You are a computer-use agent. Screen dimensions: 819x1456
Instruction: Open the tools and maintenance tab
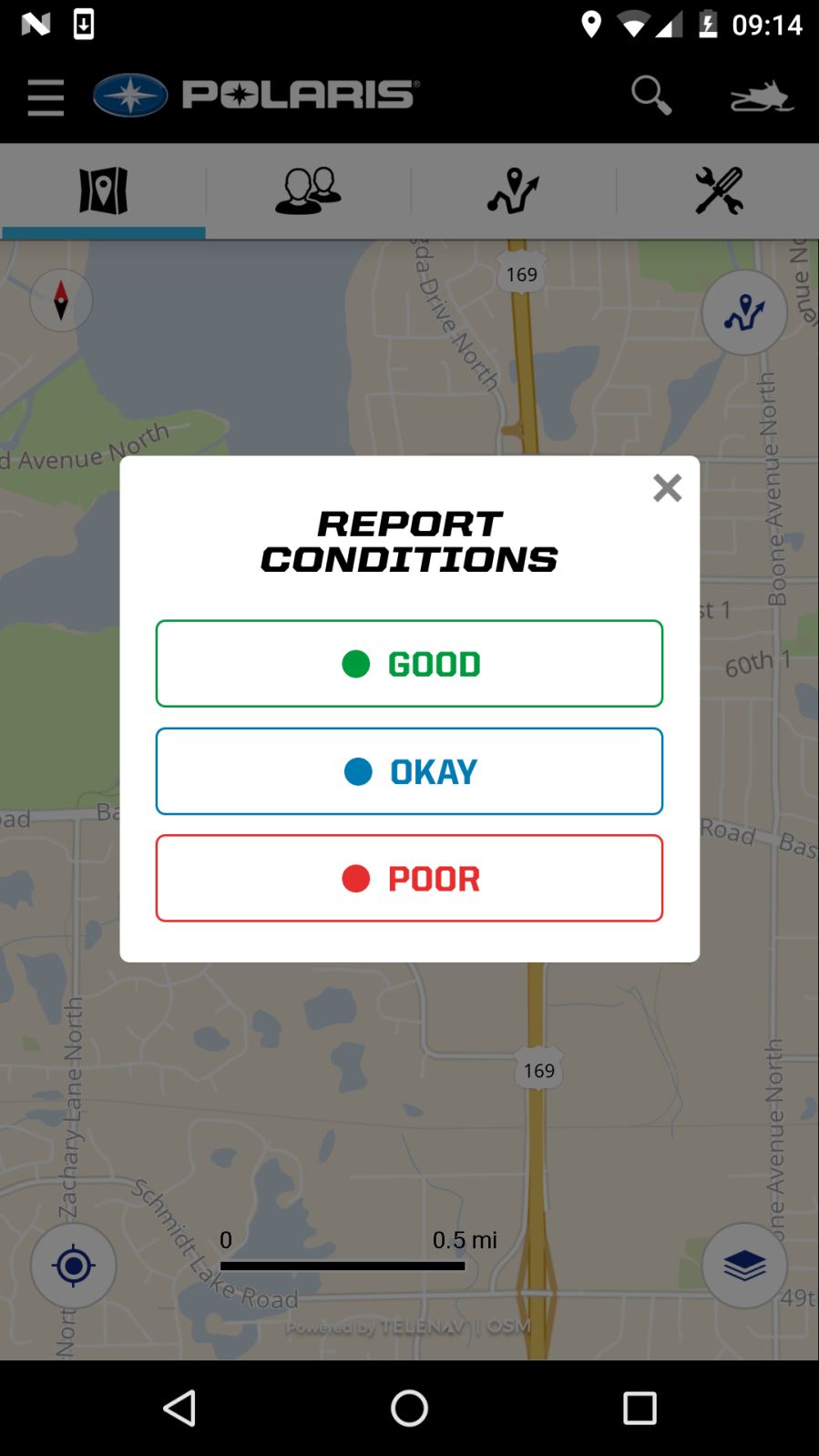pyautogui.click(x=718, y=191)
